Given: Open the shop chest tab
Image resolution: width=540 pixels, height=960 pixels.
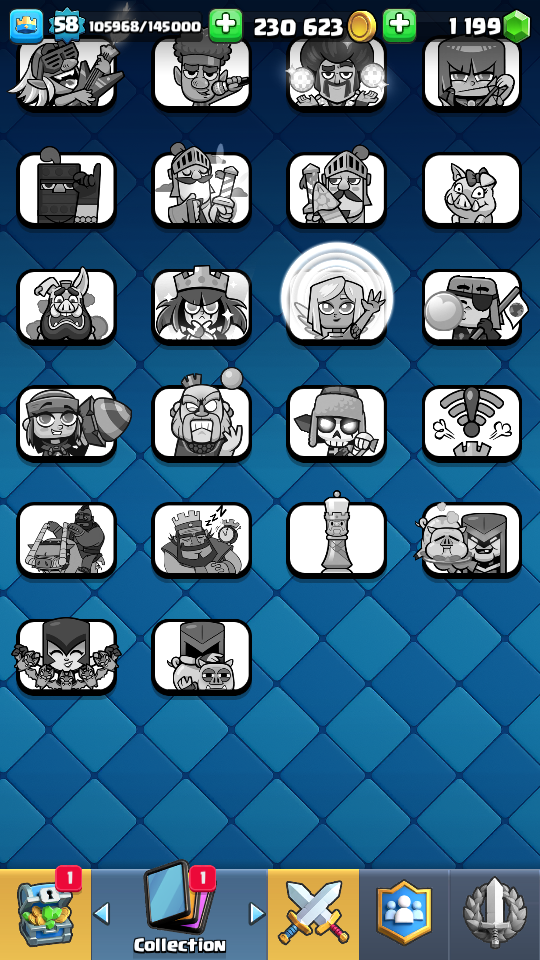Looking at the screenshot, I should point(45,914).
